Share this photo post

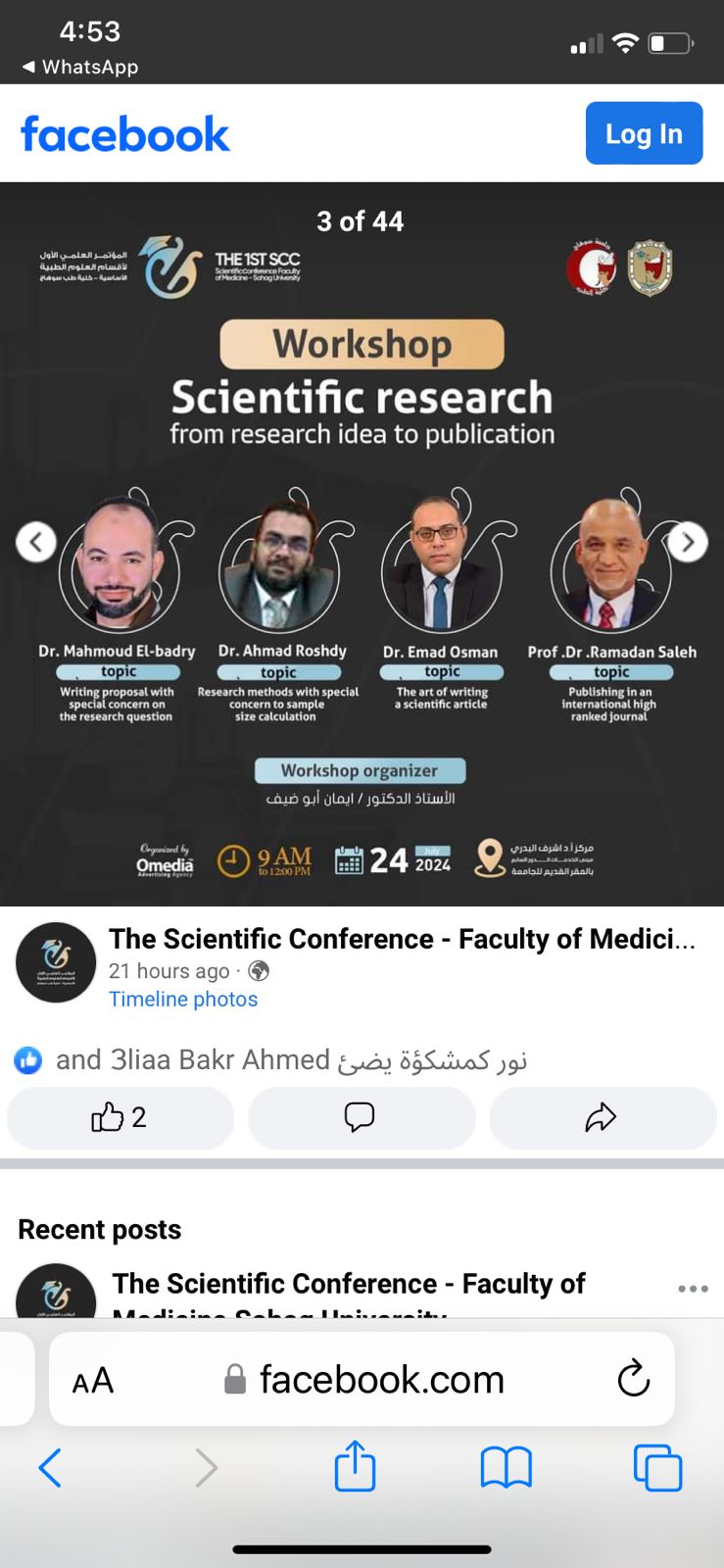click(x=602, y=1117)
